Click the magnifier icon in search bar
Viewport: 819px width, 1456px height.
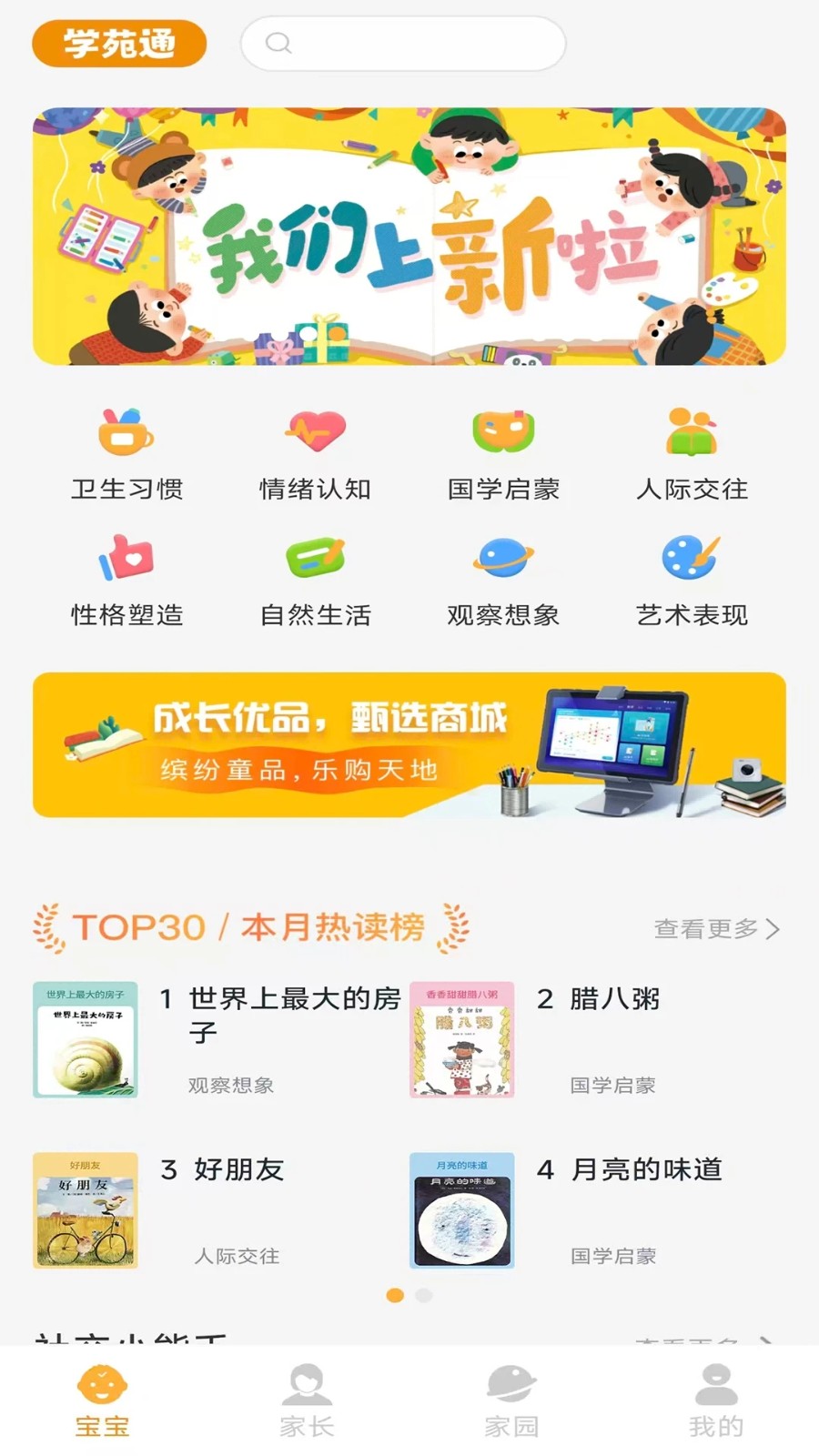(x=278, y=43)
